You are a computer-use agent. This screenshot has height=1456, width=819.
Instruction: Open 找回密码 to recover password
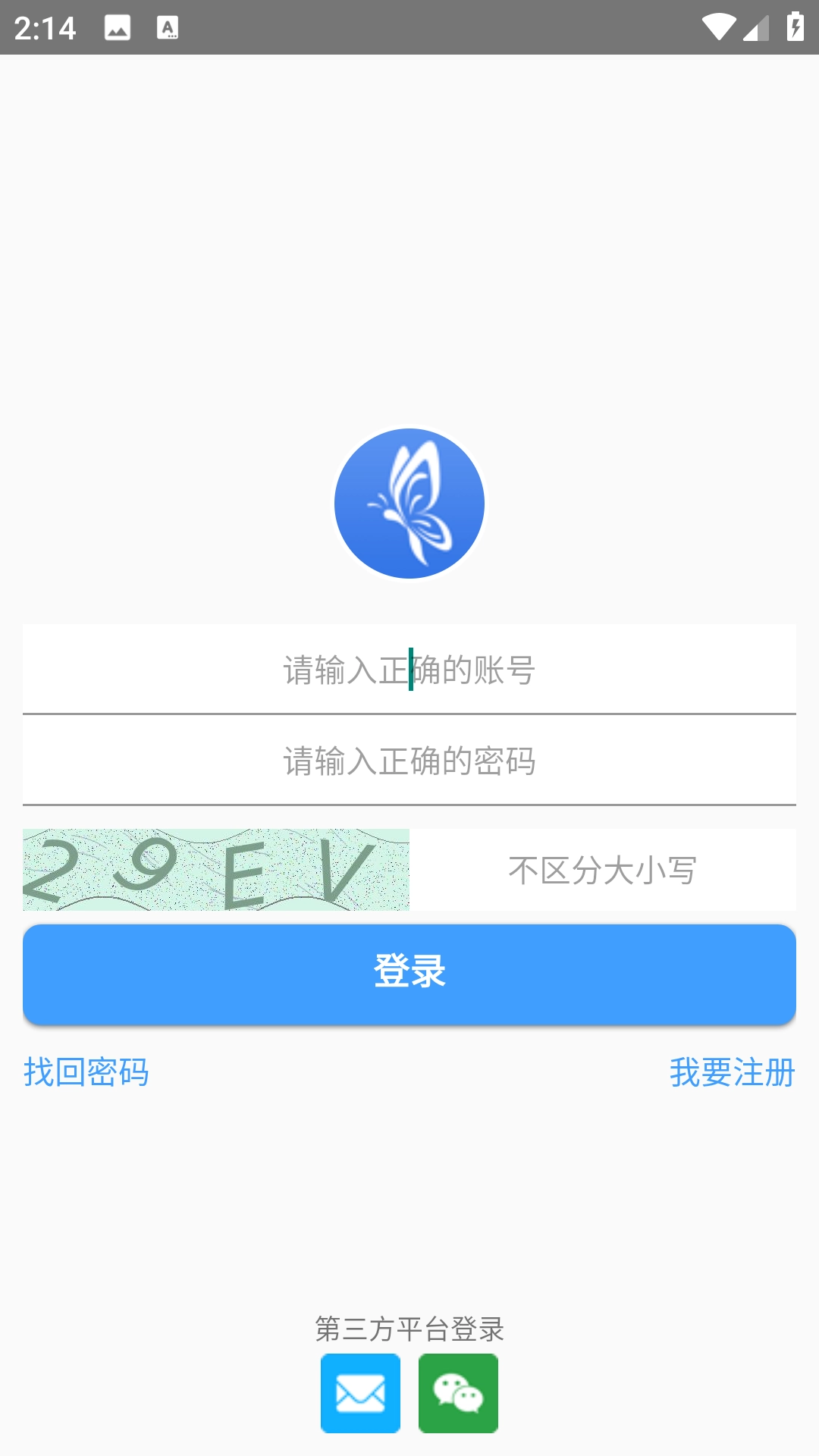click(x=86, y=1073)
